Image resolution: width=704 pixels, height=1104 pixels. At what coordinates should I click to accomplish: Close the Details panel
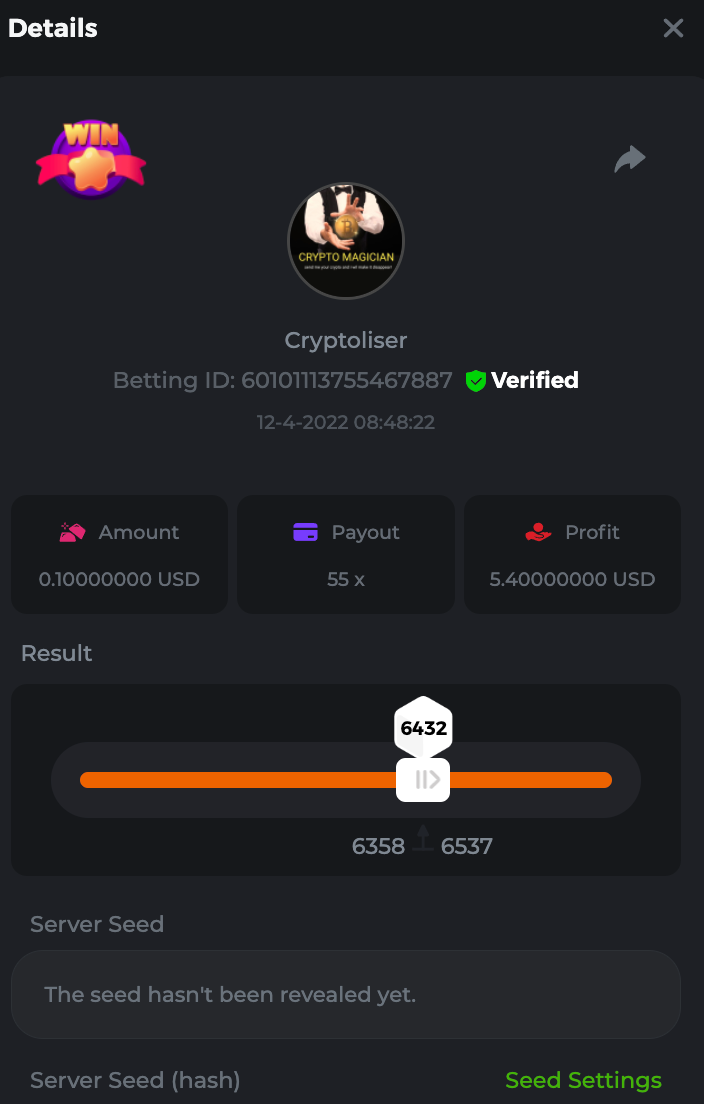click(x=673, y=28)
